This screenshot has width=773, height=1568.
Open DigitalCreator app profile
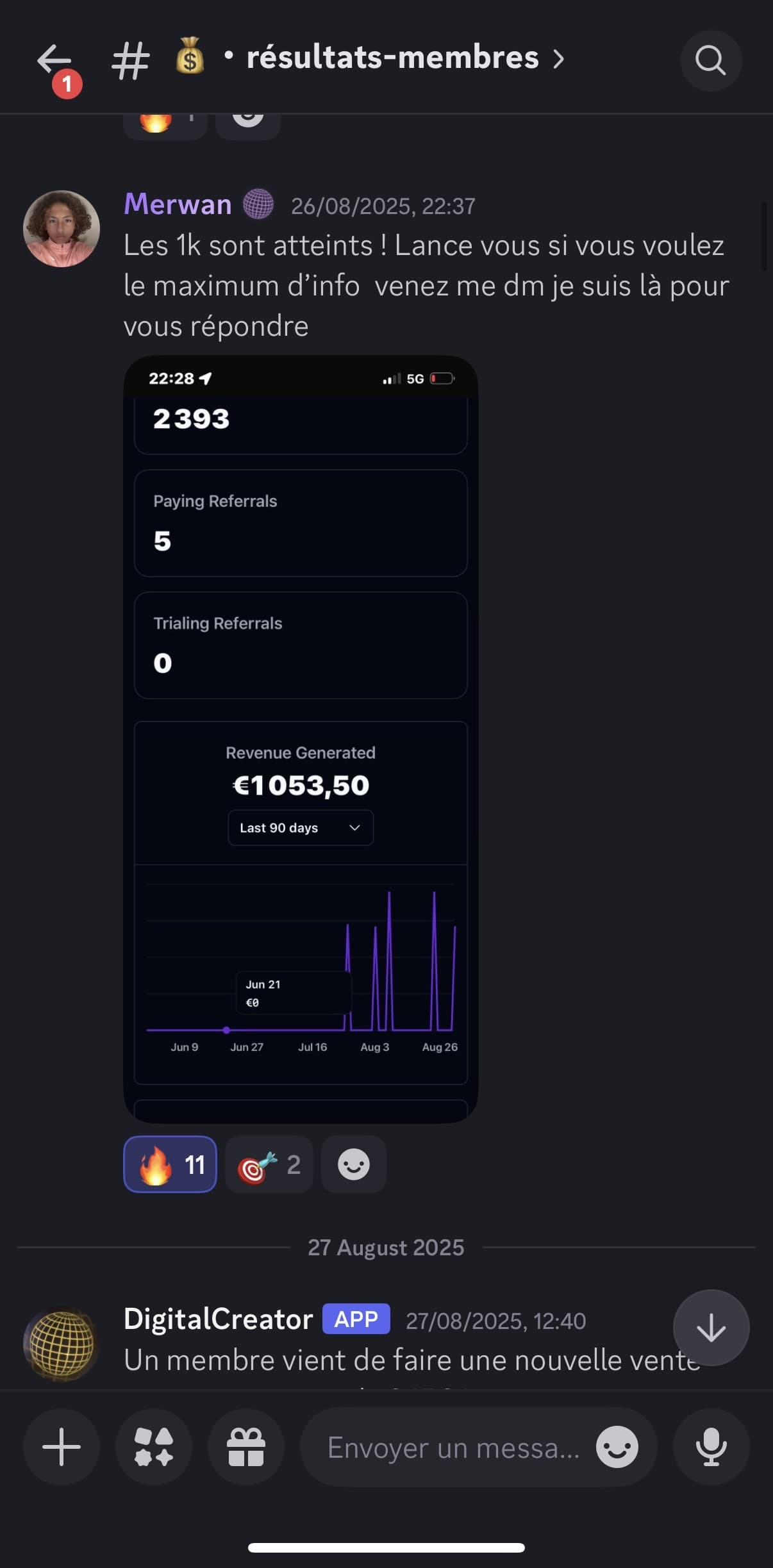click(62, 1343)
